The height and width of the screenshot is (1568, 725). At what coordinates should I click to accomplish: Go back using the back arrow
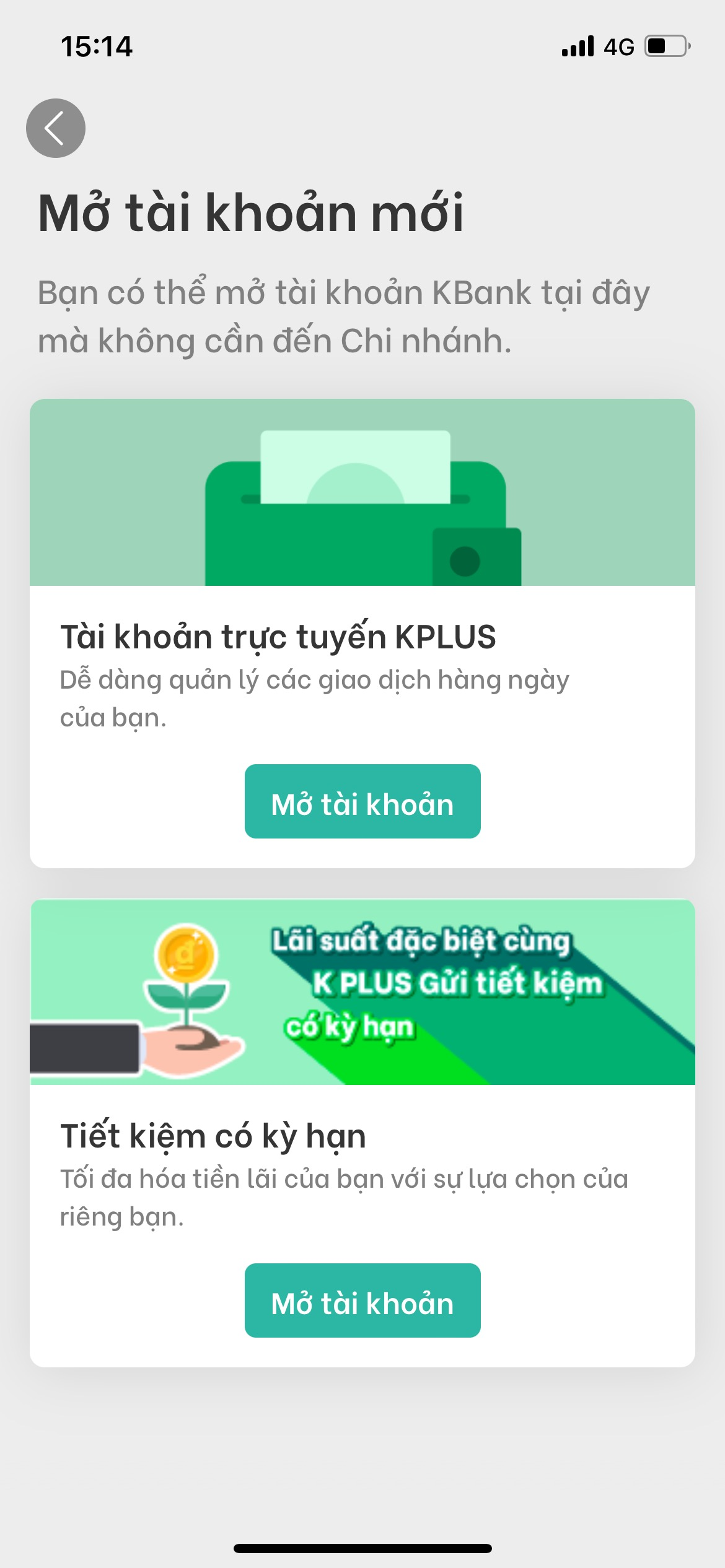[x=55, y=128]
